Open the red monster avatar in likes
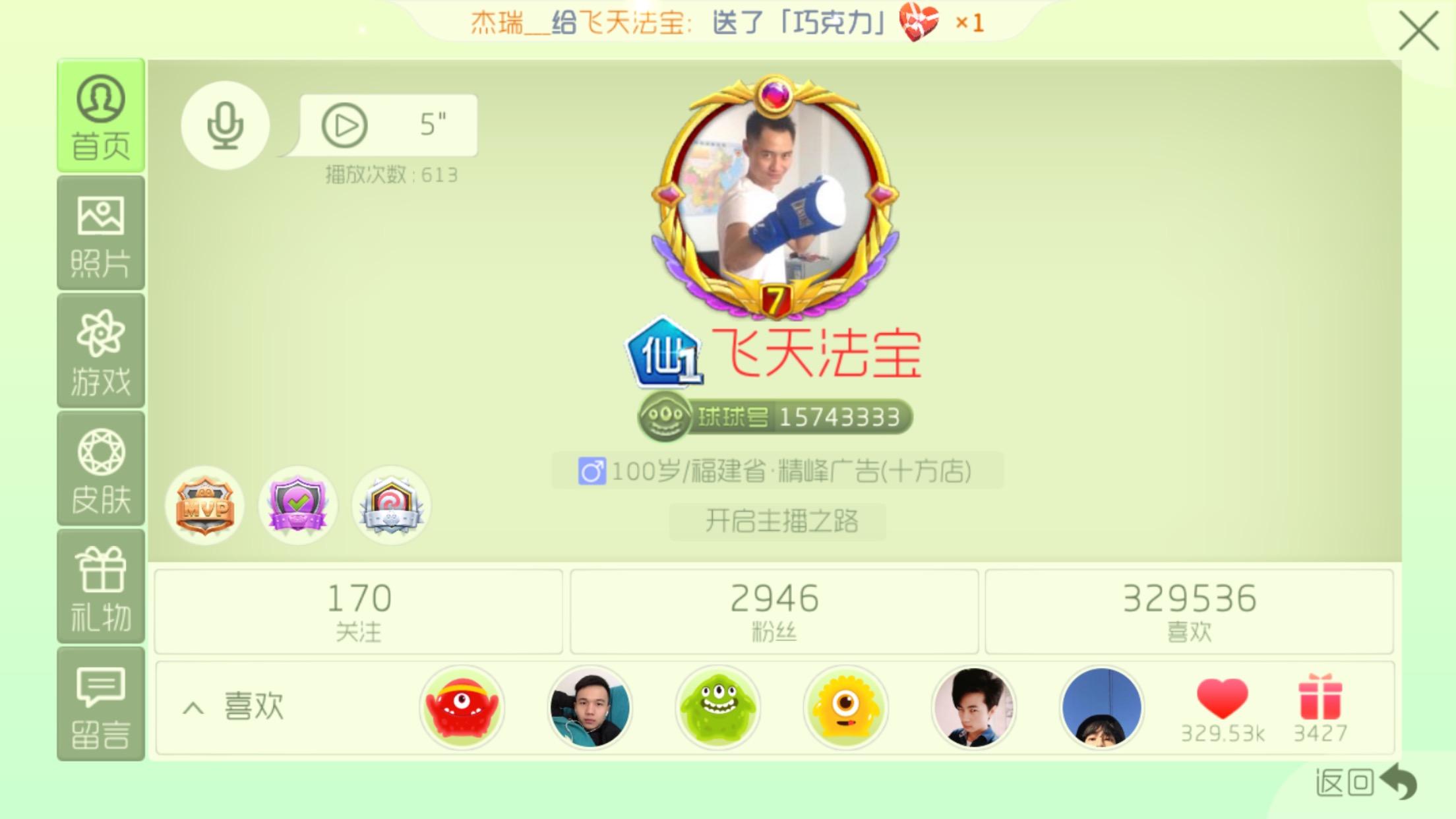1456x819 pixels. tap(462, 708)
